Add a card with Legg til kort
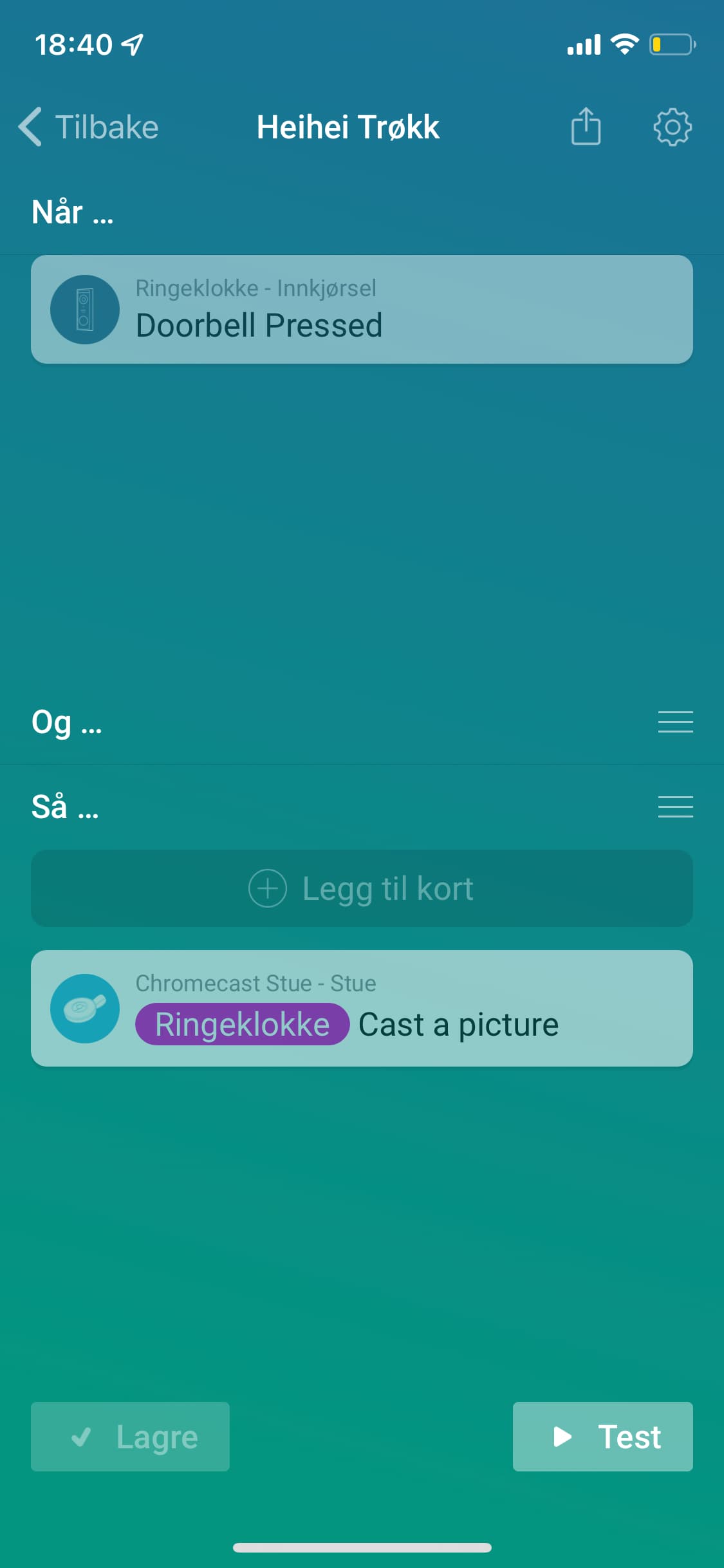The image size is (724, 1568). pos(362,888)
